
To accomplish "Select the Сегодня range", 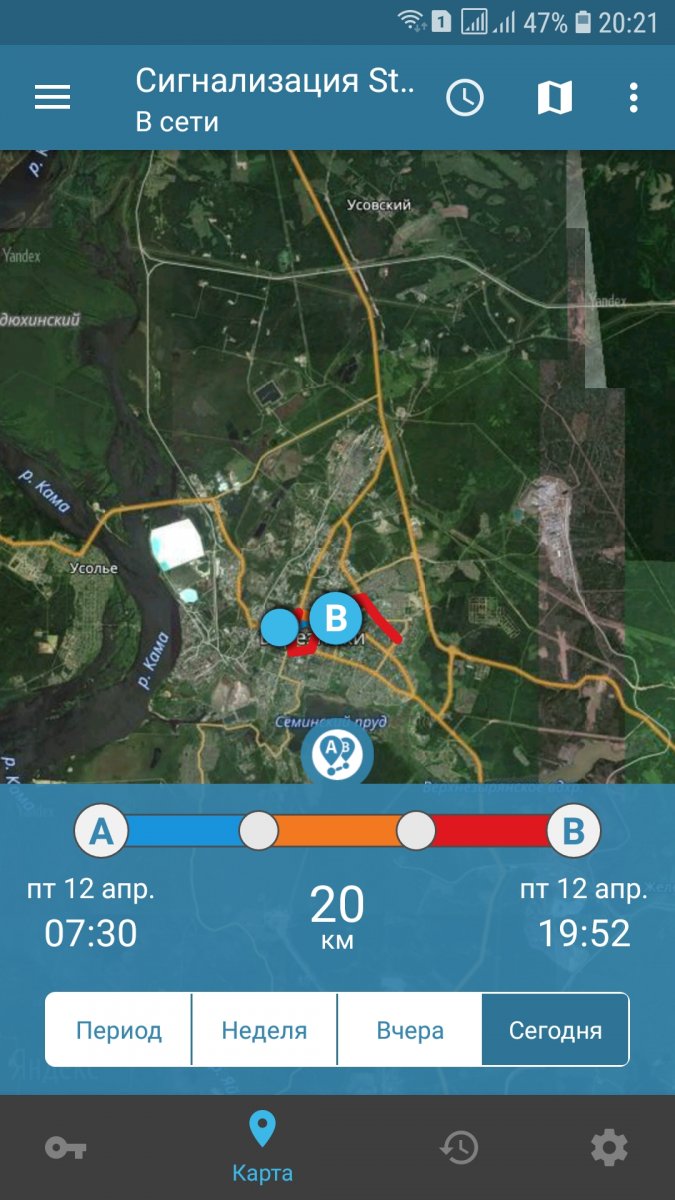I will [555, 1030].
